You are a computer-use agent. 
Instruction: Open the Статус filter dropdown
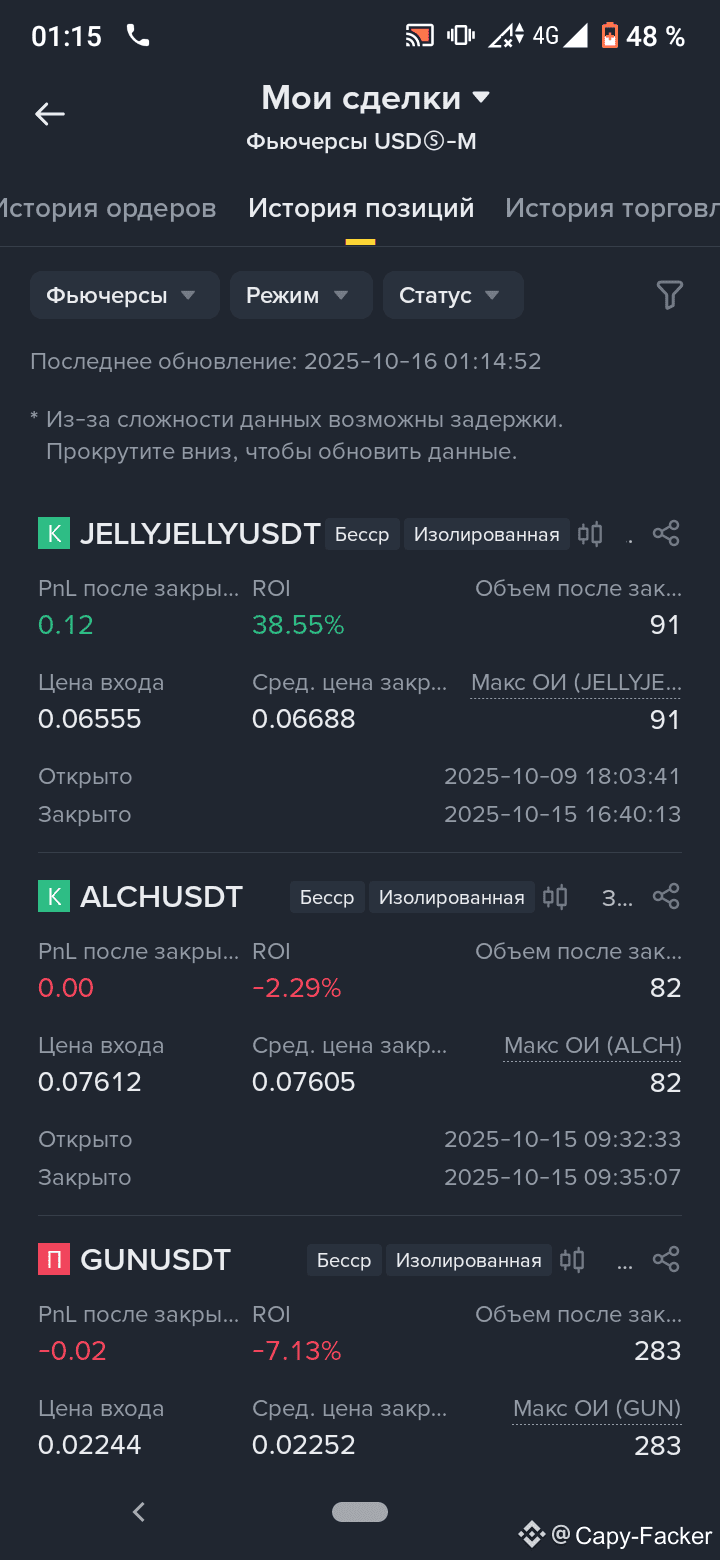pos(453,295)
